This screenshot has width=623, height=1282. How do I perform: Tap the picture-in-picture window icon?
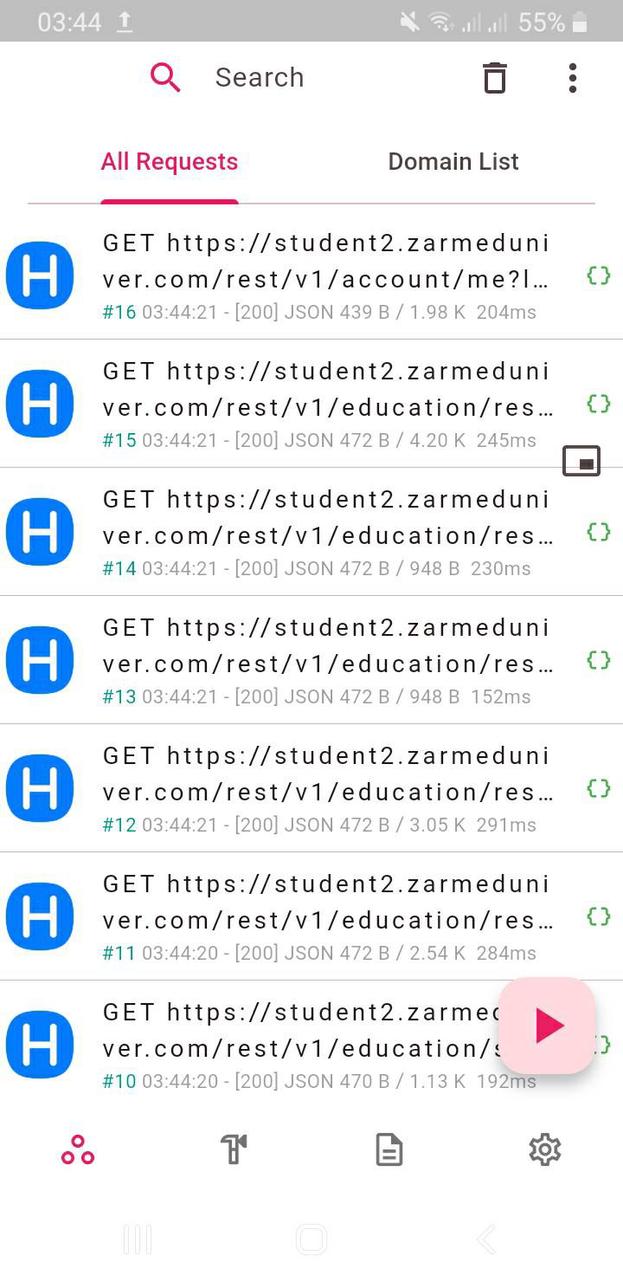(581, 461)
